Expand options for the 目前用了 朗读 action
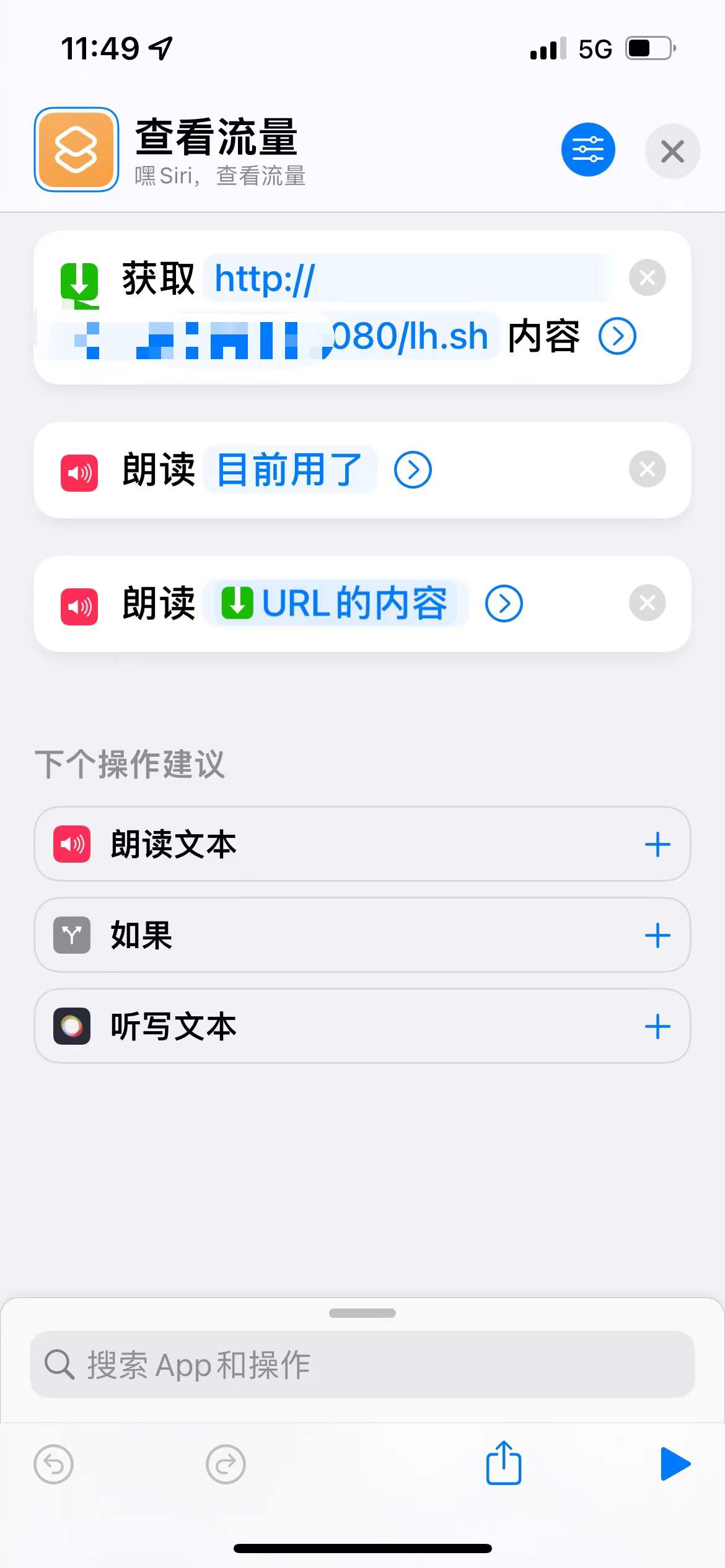This screenshot has height=1568, width=725. point(412,469)
